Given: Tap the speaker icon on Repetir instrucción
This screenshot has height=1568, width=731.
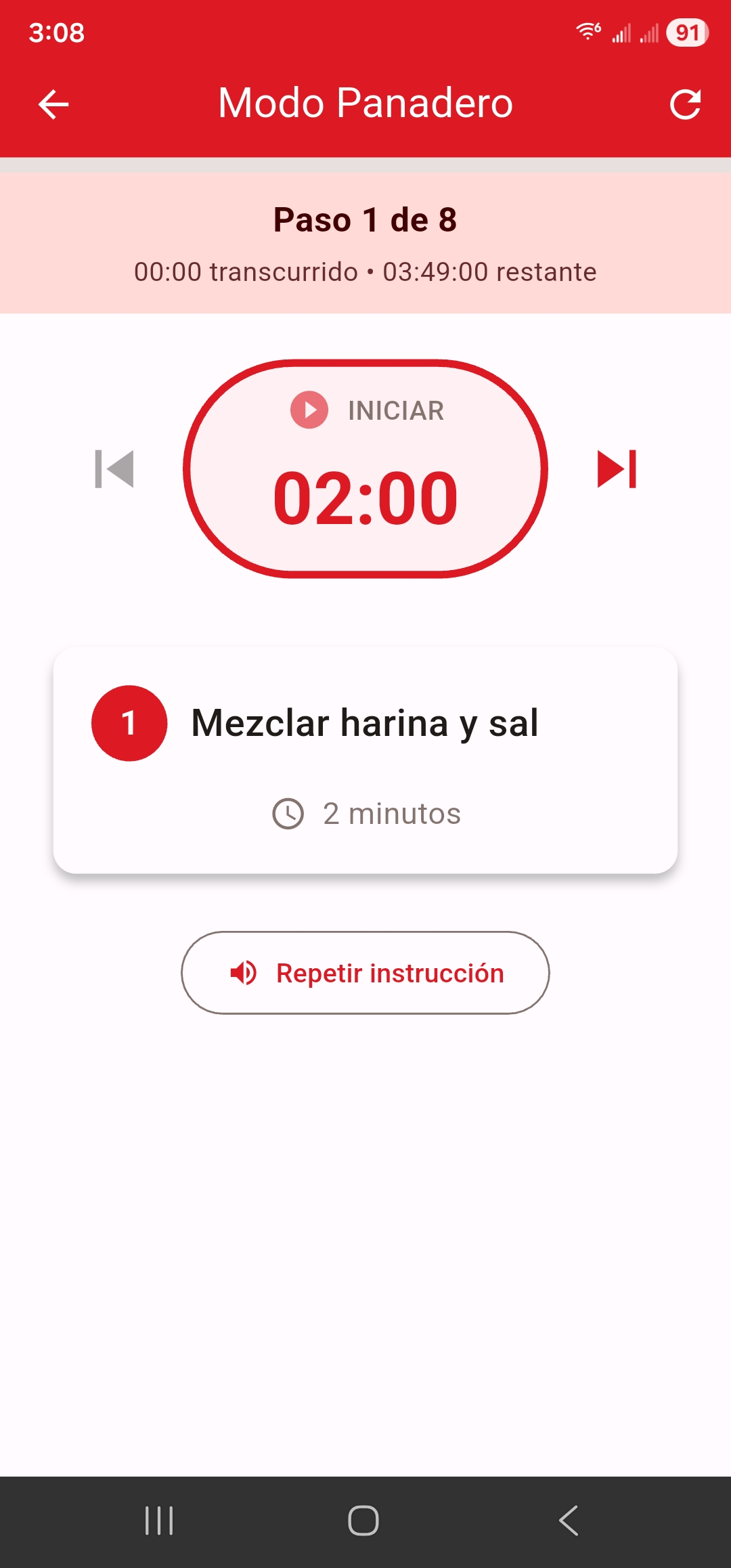Looking at the screenshot, I should point(244,973).
